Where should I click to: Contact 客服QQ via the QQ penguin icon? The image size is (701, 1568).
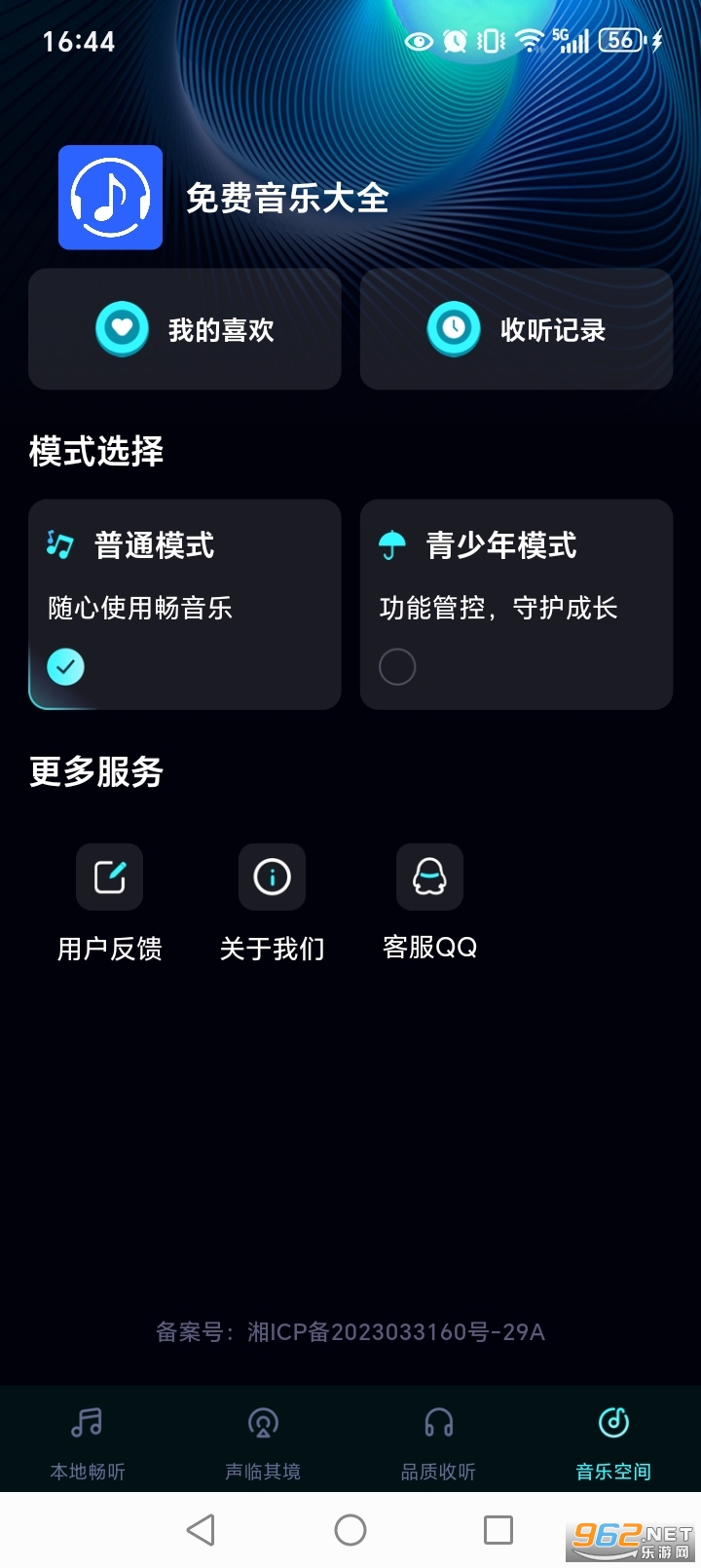pyautogui.click(x=428, y=876)
